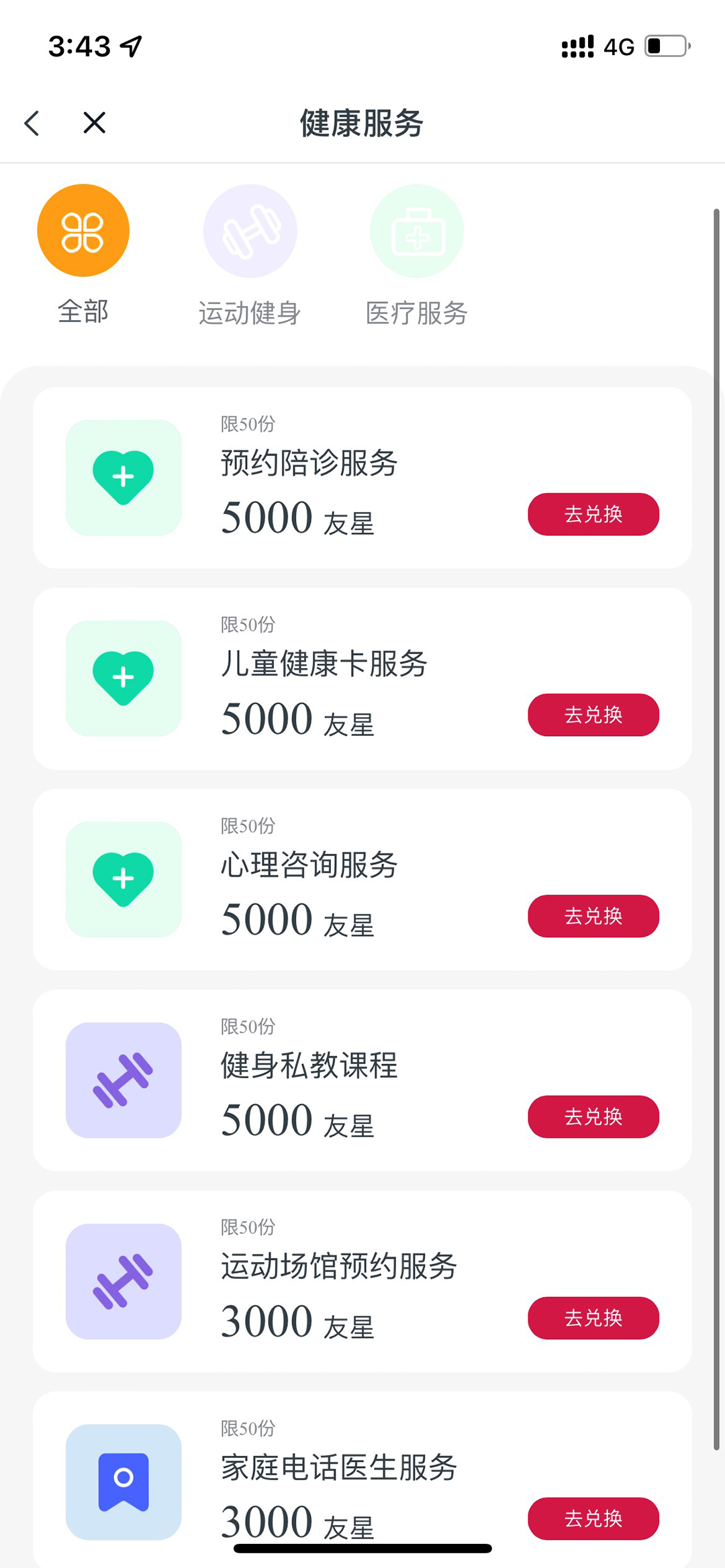
Task: Open the 运动场馆预约服务 card
Action: tap(362, 1282)
